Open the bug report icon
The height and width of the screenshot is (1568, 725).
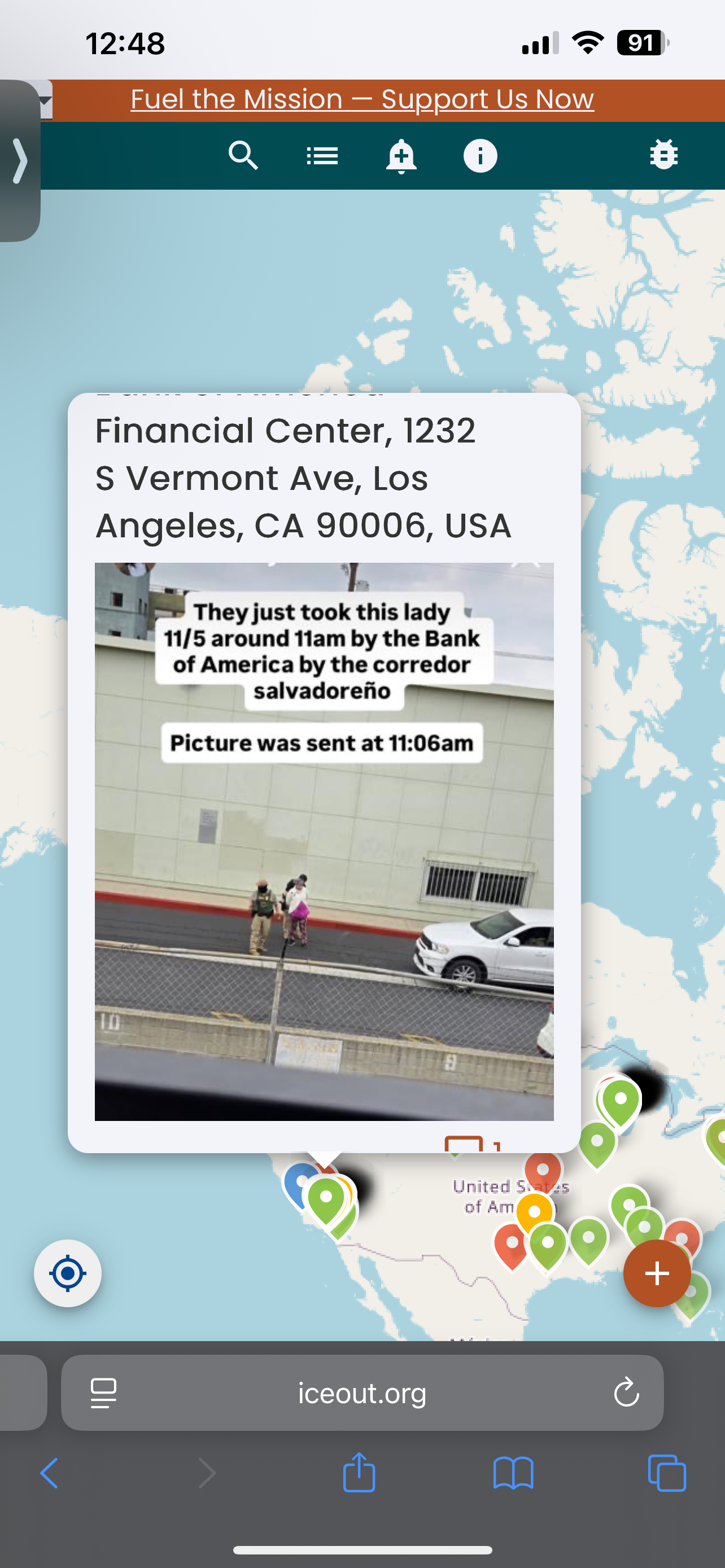point(663,155)
